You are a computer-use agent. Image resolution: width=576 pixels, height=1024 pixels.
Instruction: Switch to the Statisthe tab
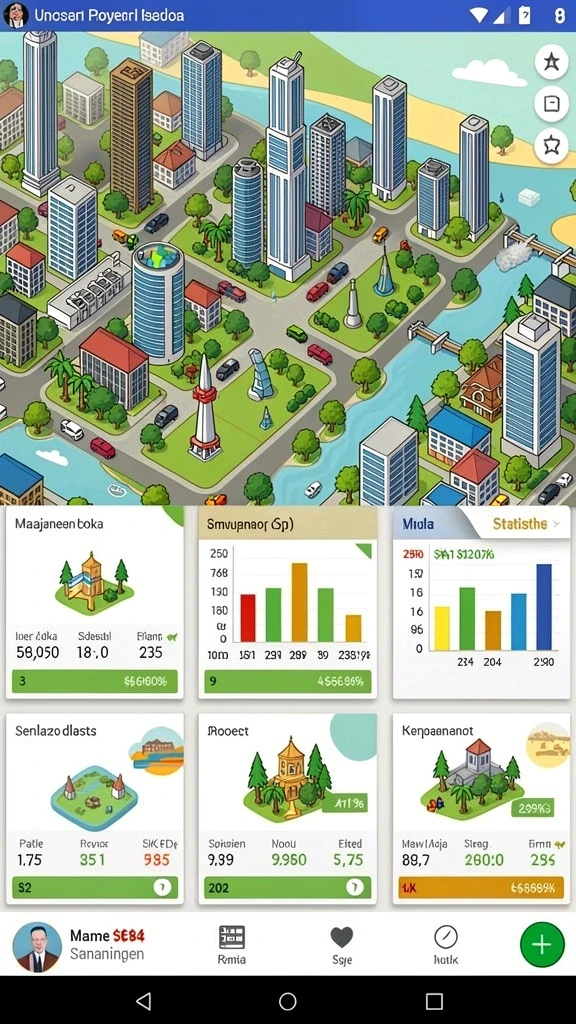pyautogui.click(x=520, y=524)
